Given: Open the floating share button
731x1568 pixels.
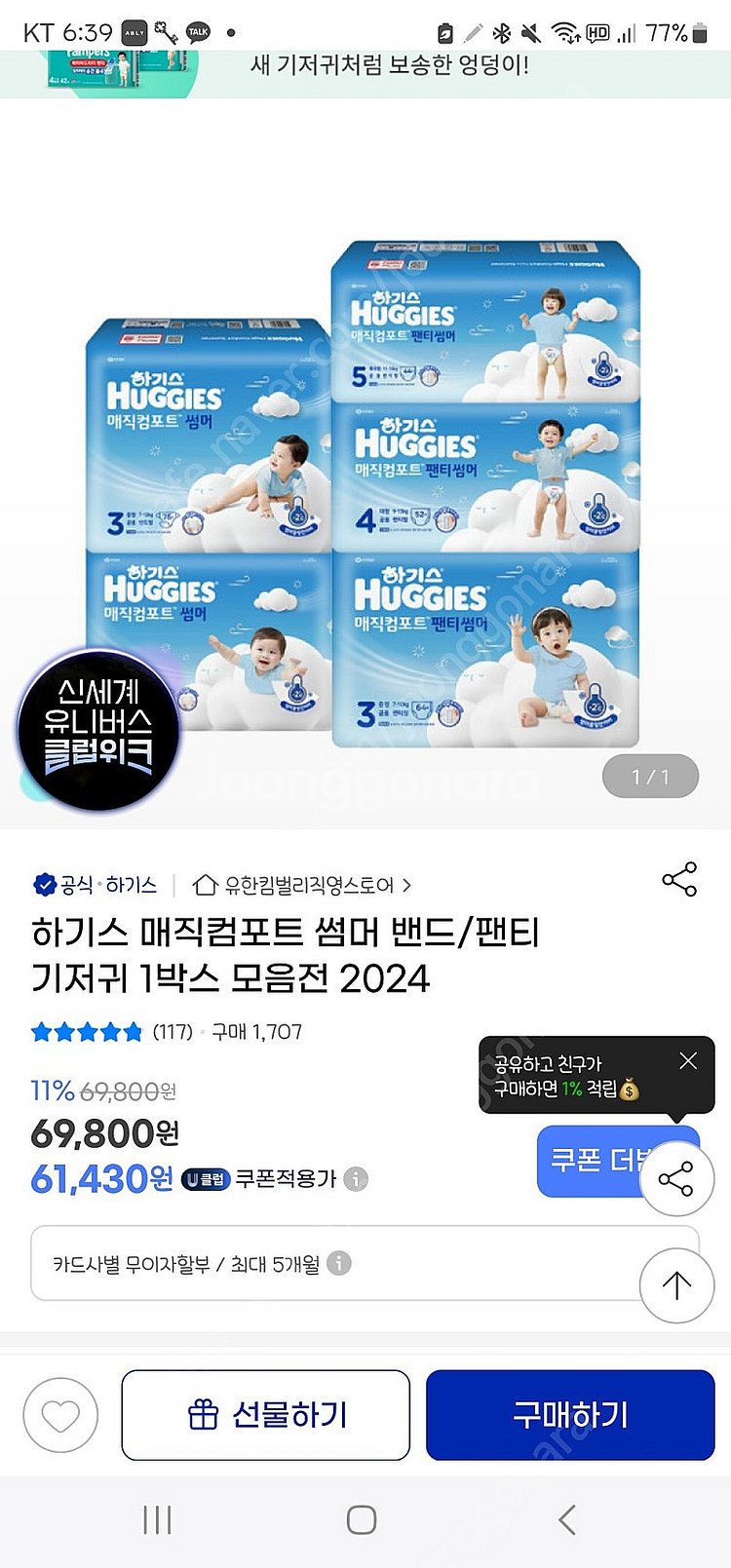Looking at the screenshot, I should tap(676, 1180).
